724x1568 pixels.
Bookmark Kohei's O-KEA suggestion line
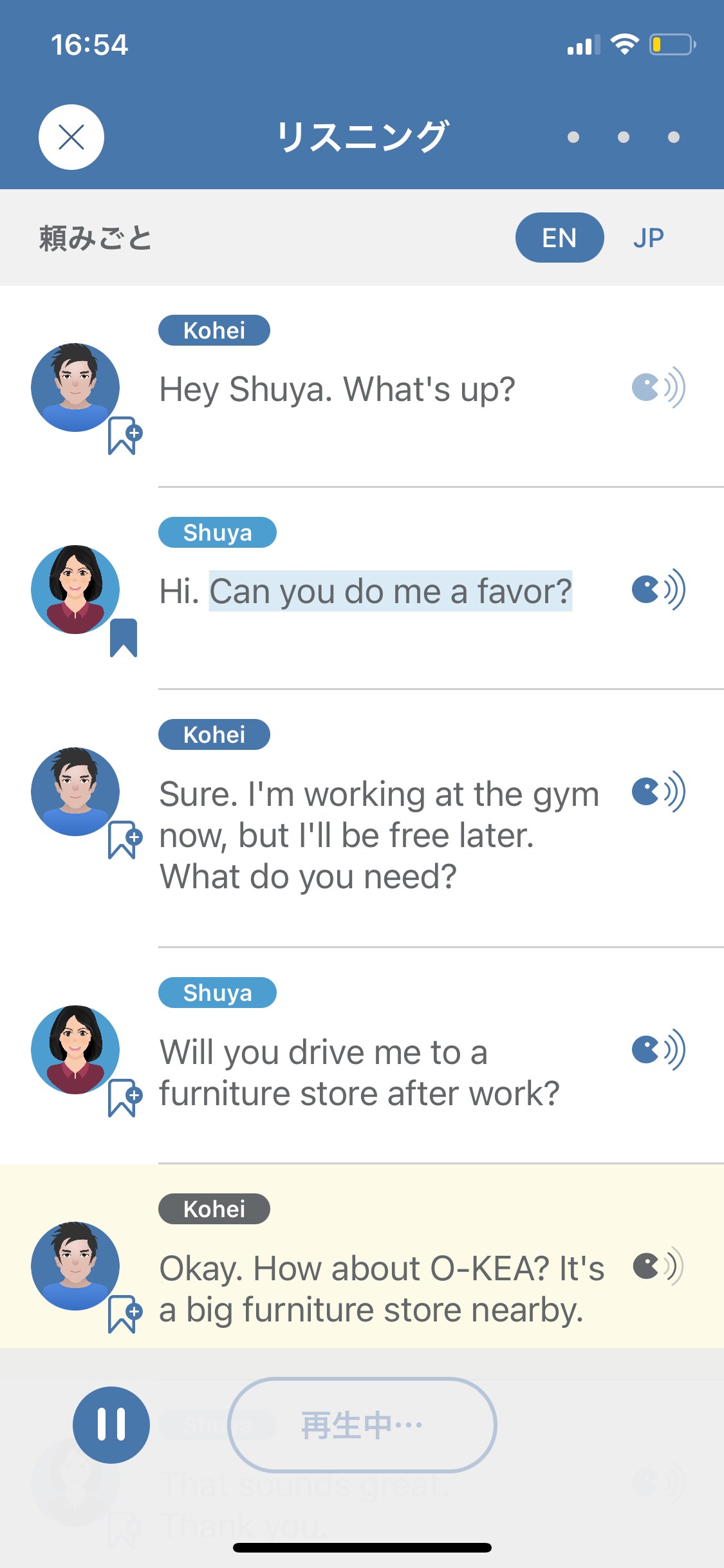(124, 1314)
